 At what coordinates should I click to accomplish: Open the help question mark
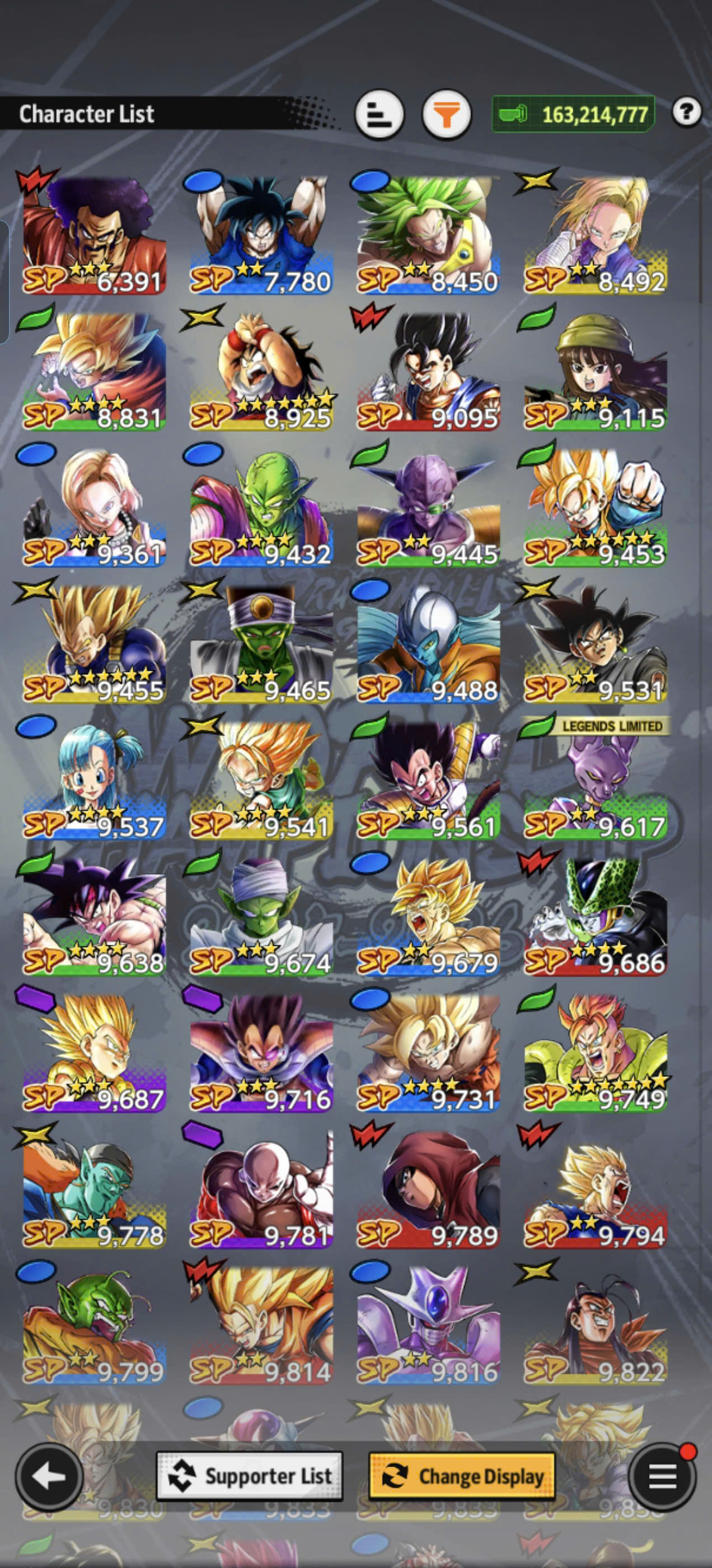coord(687,112)
